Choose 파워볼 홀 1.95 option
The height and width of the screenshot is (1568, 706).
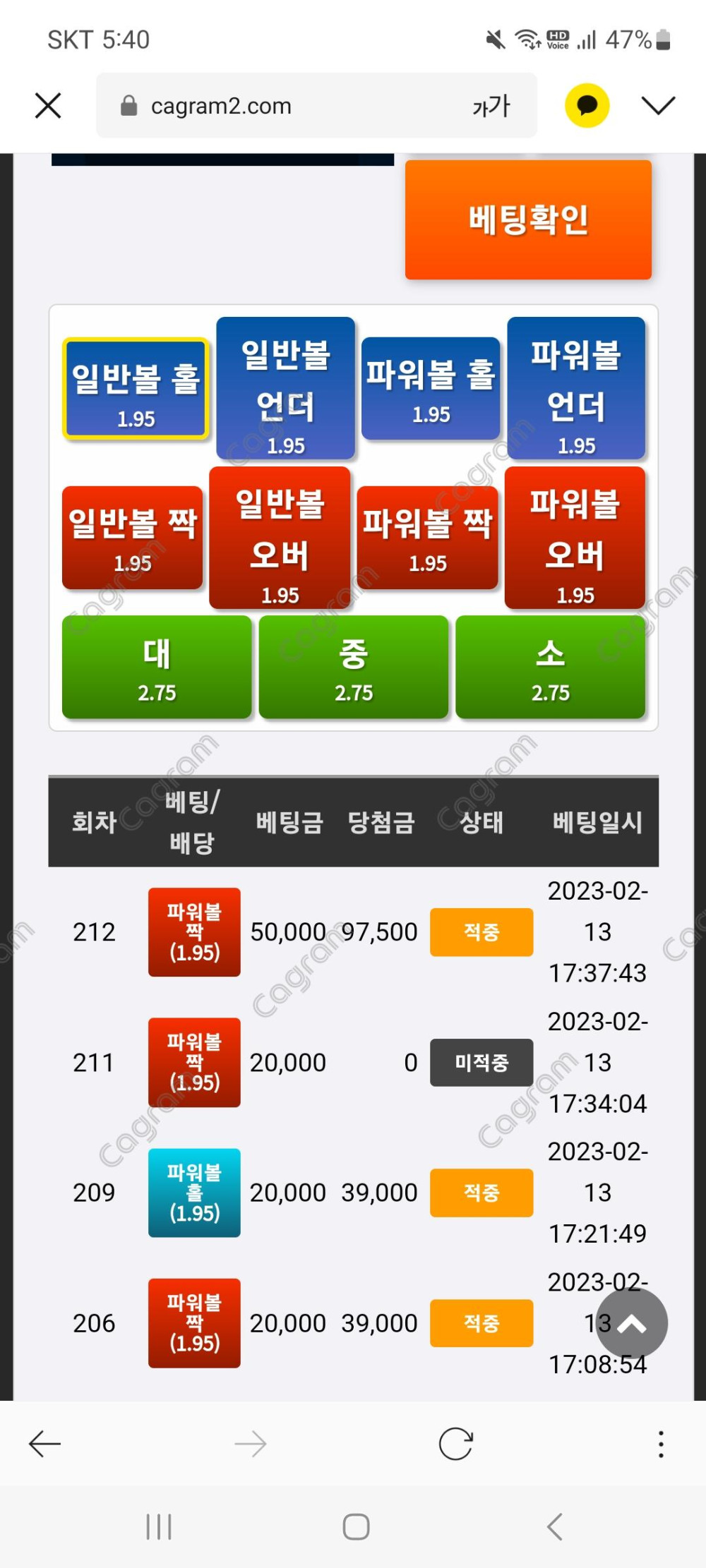point(430,389)
